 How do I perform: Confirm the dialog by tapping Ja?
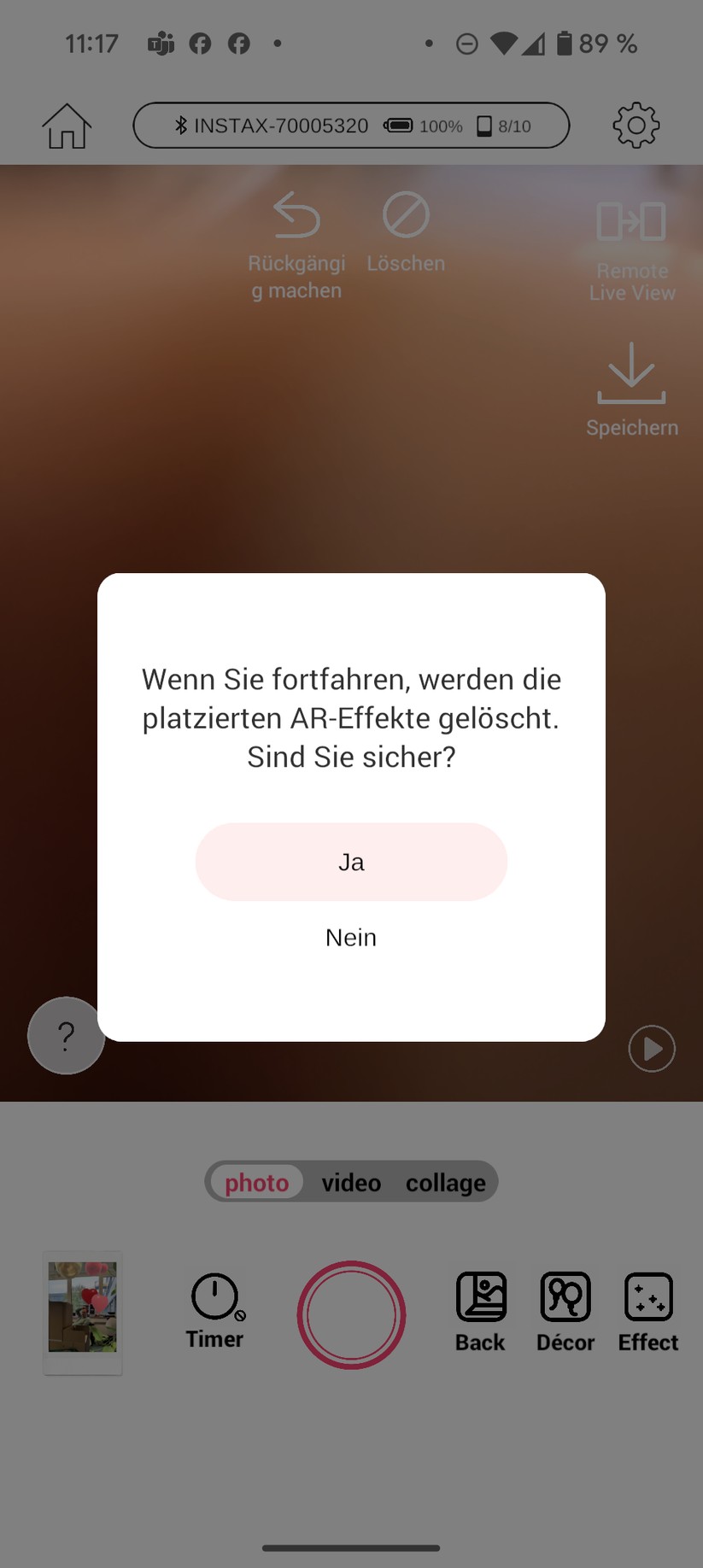tap(351, 862)
